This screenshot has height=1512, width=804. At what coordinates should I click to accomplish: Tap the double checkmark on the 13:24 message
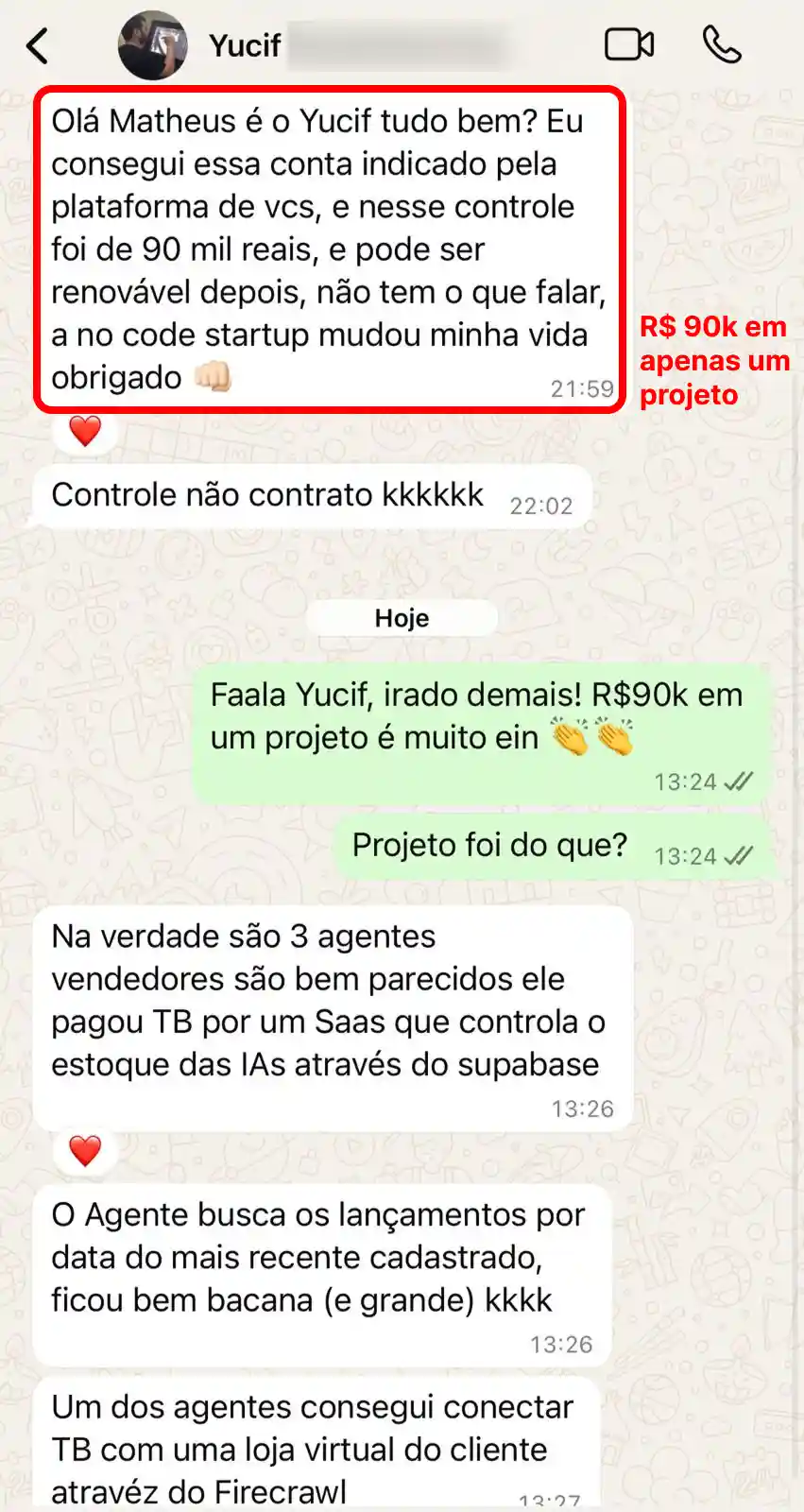pos(738,781)
